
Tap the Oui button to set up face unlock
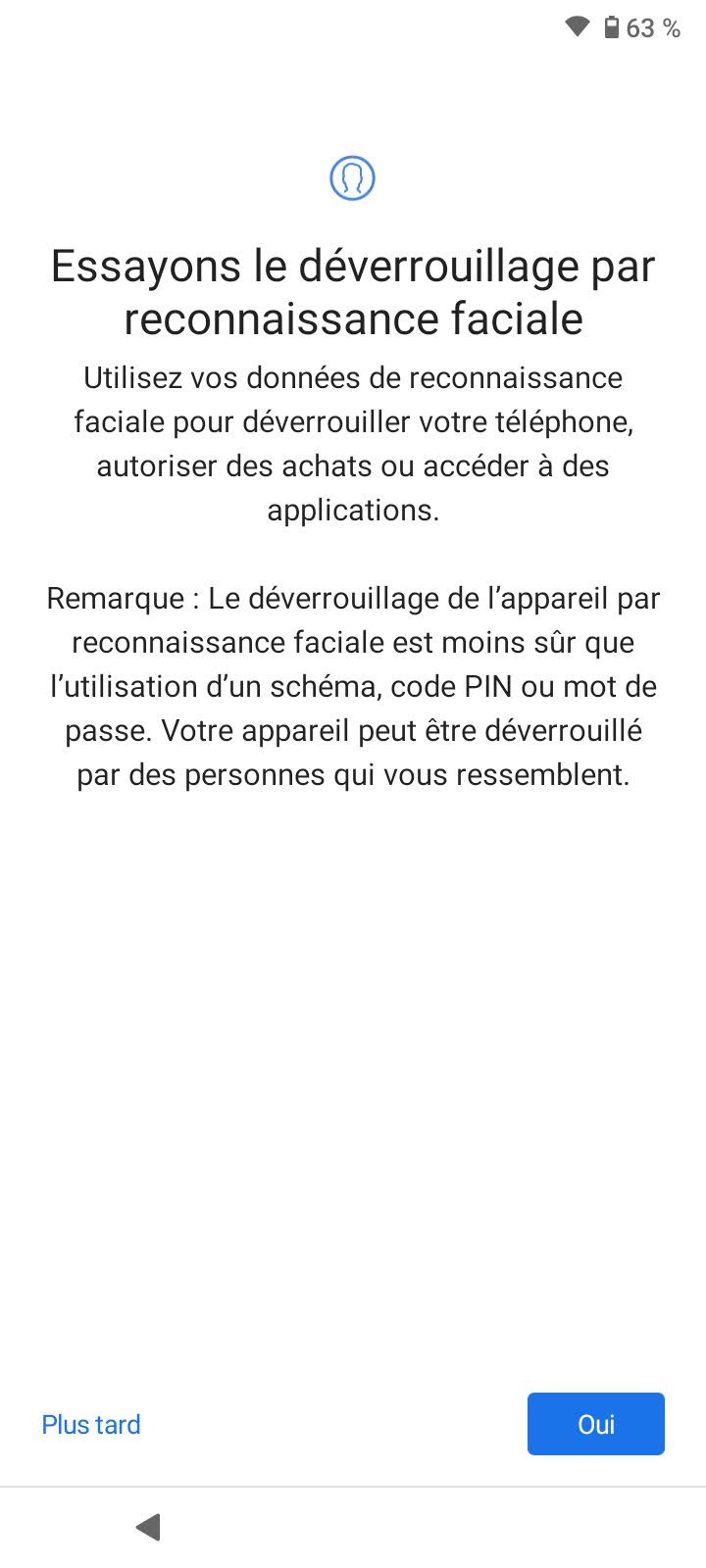coord(595,1424)
